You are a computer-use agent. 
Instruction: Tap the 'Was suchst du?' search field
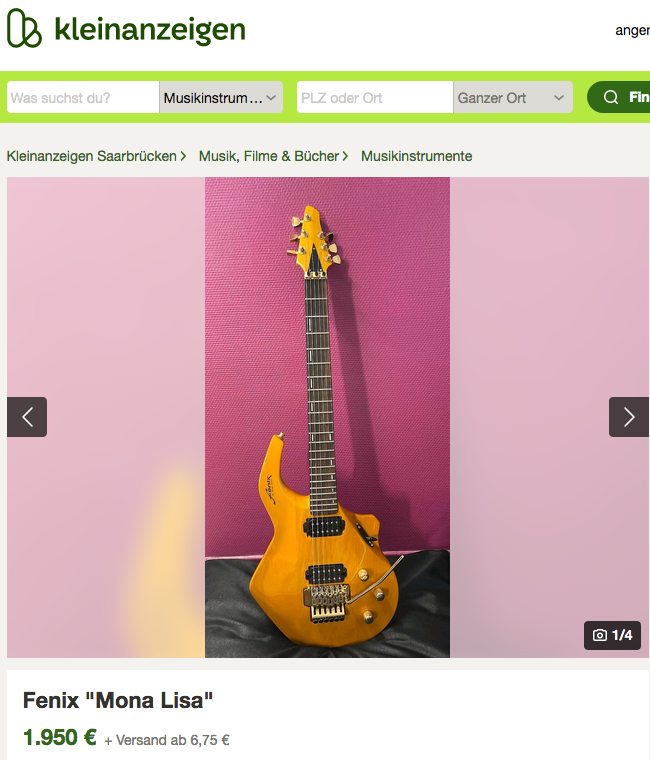[83, 98]
